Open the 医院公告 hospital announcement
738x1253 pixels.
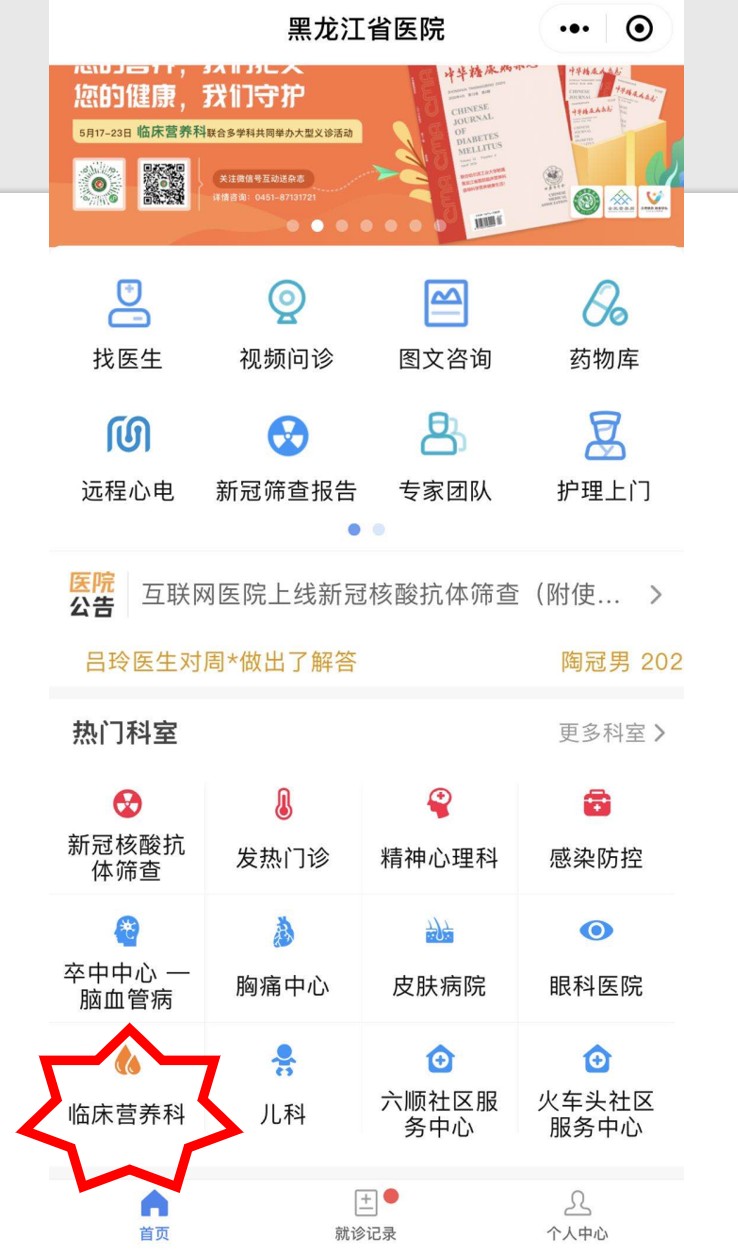(x=380, y=595)
